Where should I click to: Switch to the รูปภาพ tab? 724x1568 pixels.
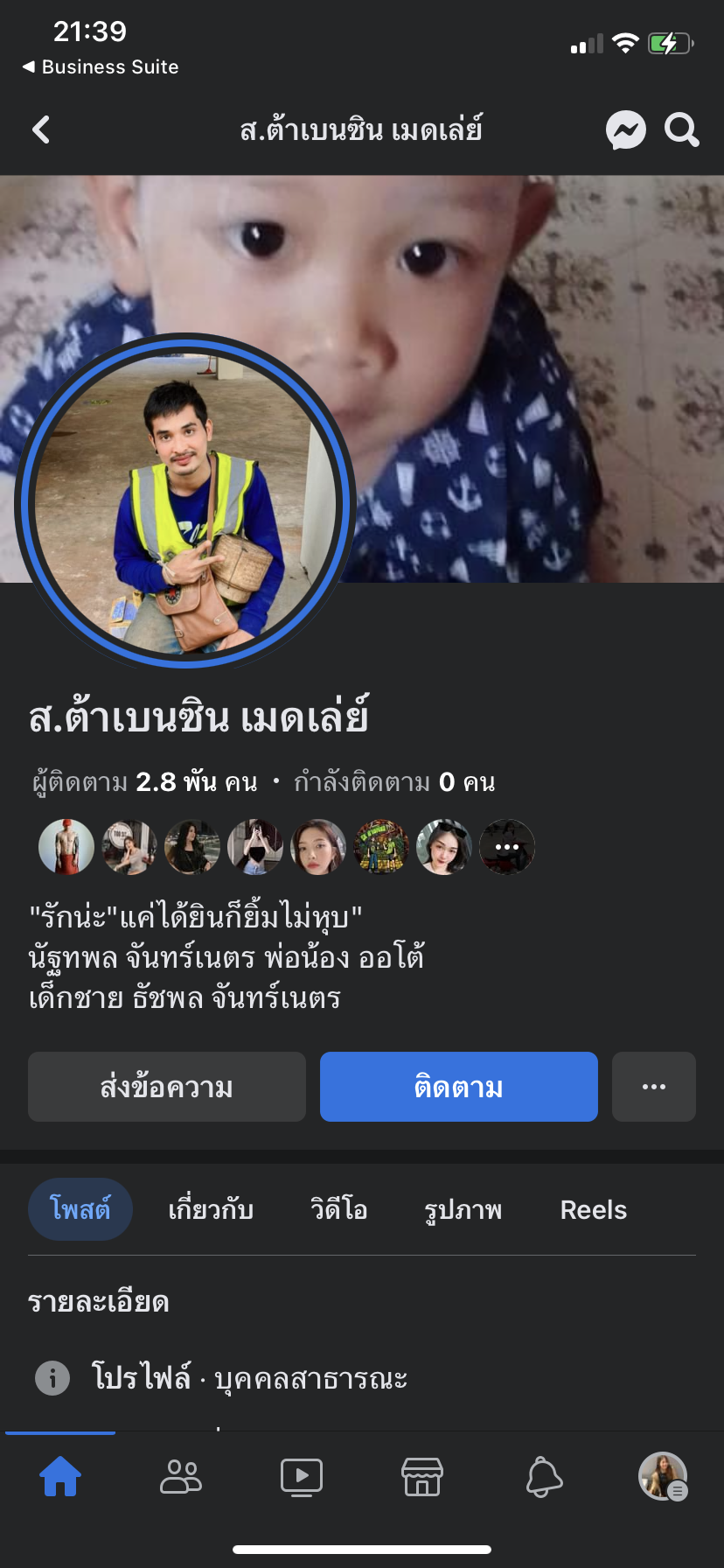pos(463,1209)
